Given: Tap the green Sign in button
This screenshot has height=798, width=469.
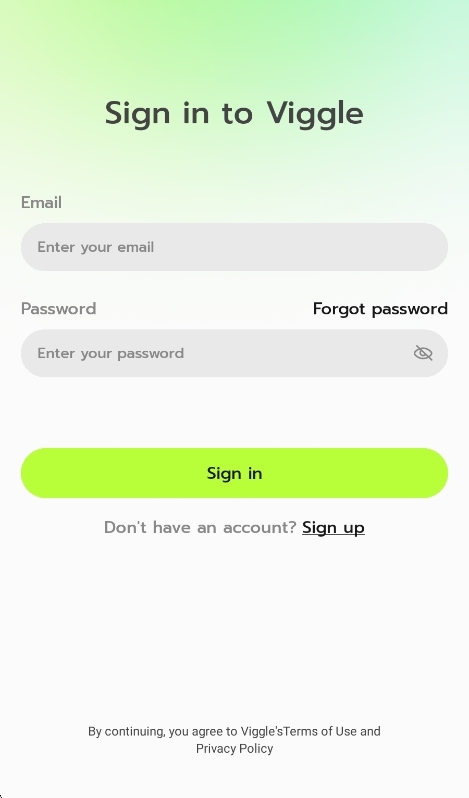Looking at the screenshot, I should (234, 473).
